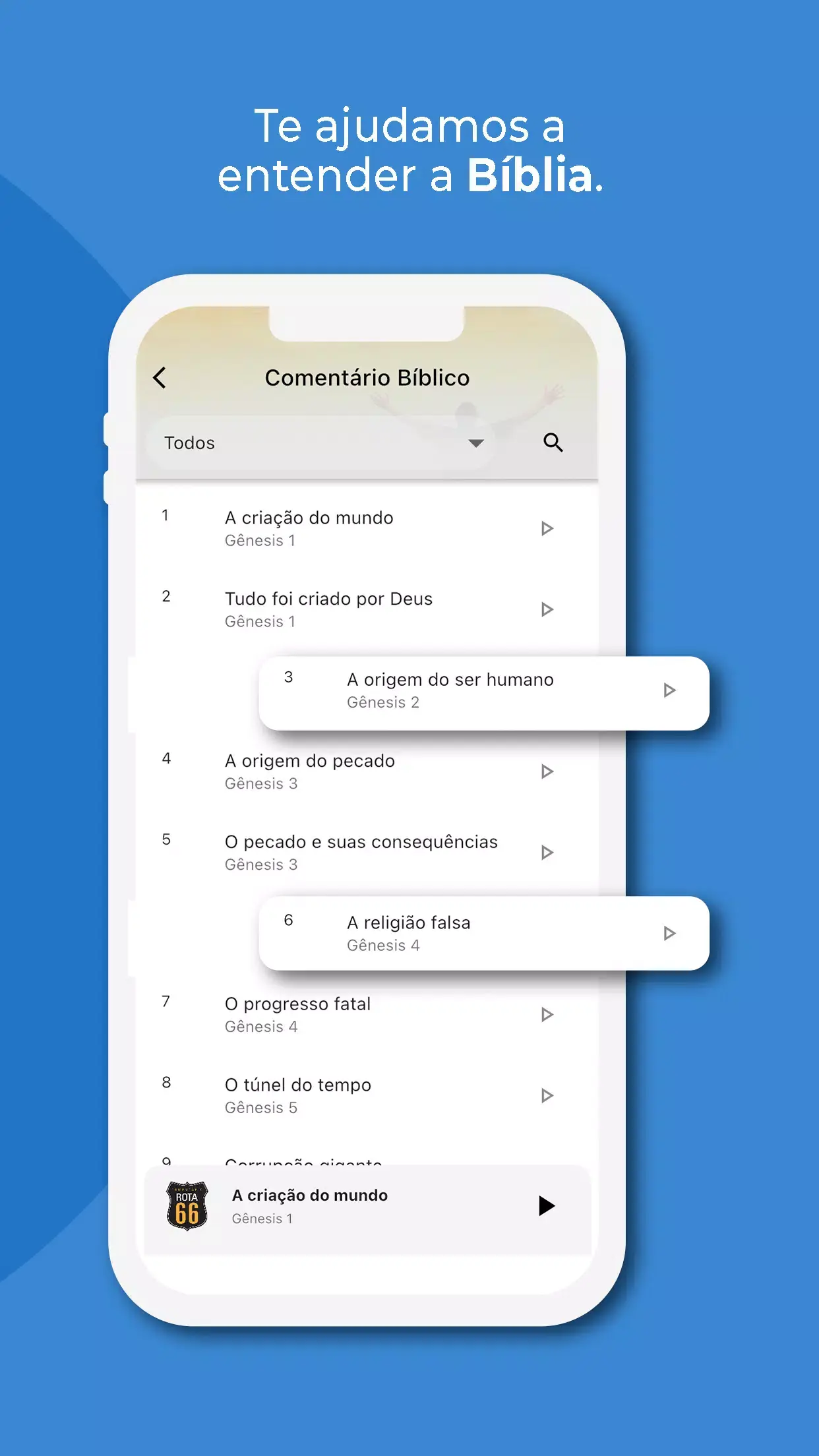Play 'A religião falsa'

pyautogui.click(x=670, y=932)
